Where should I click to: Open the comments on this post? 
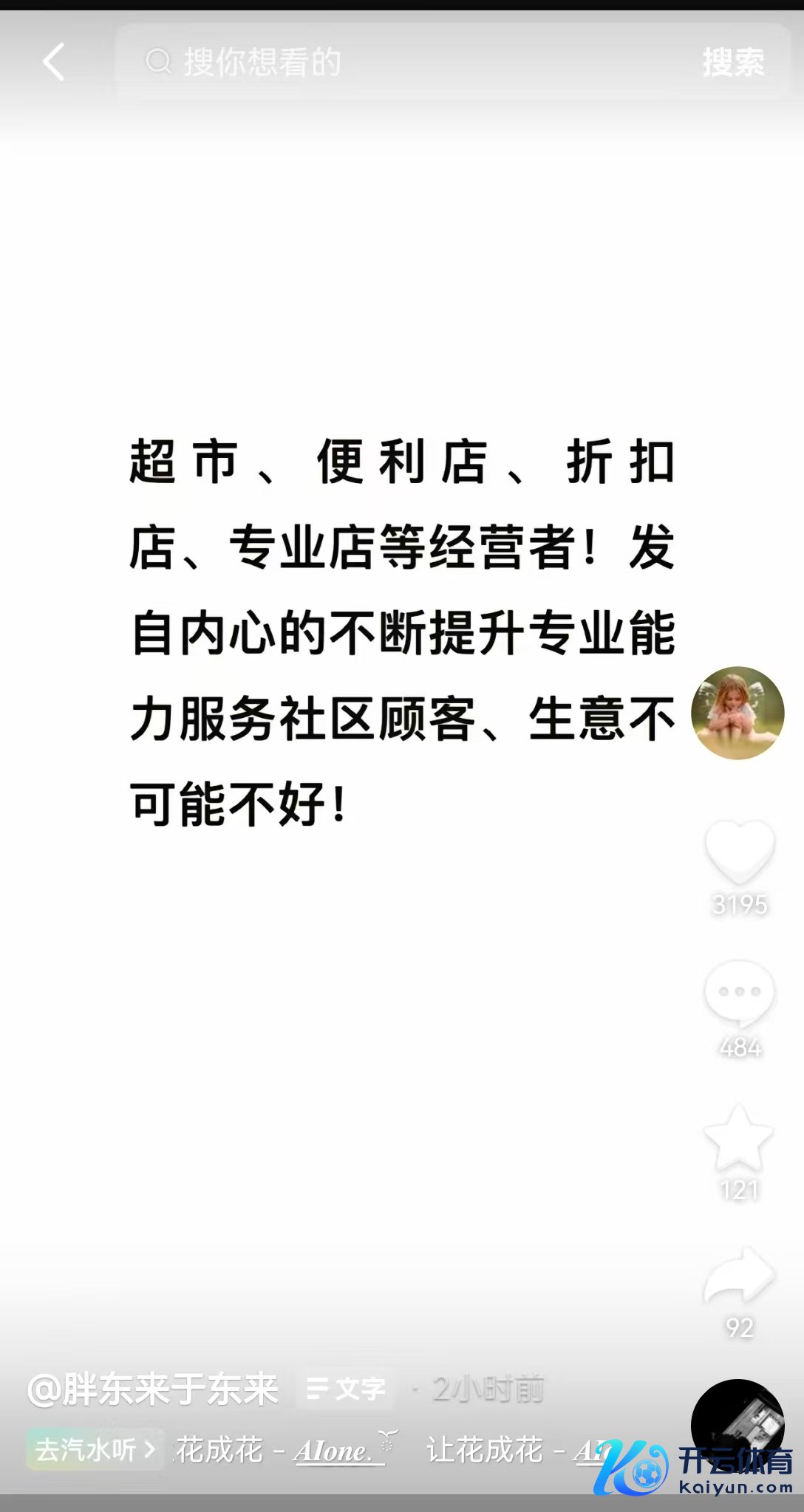[739, 993]
